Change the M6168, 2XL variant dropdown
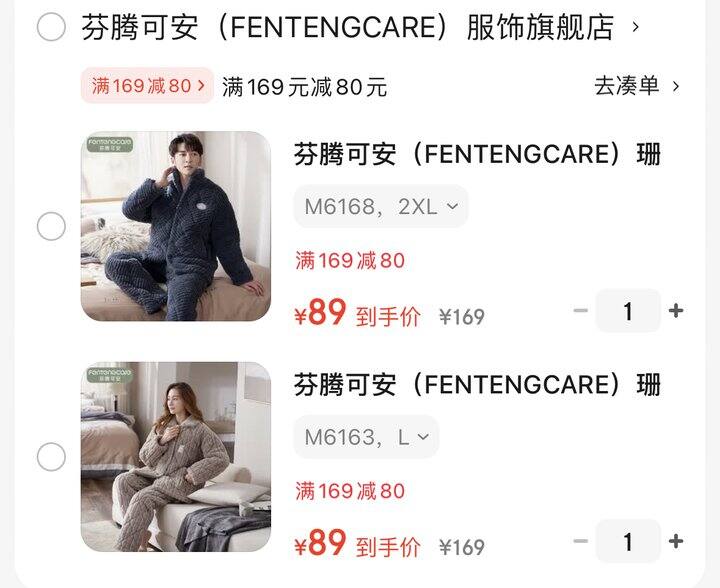The image size is (720, 588). click(380, 207)
